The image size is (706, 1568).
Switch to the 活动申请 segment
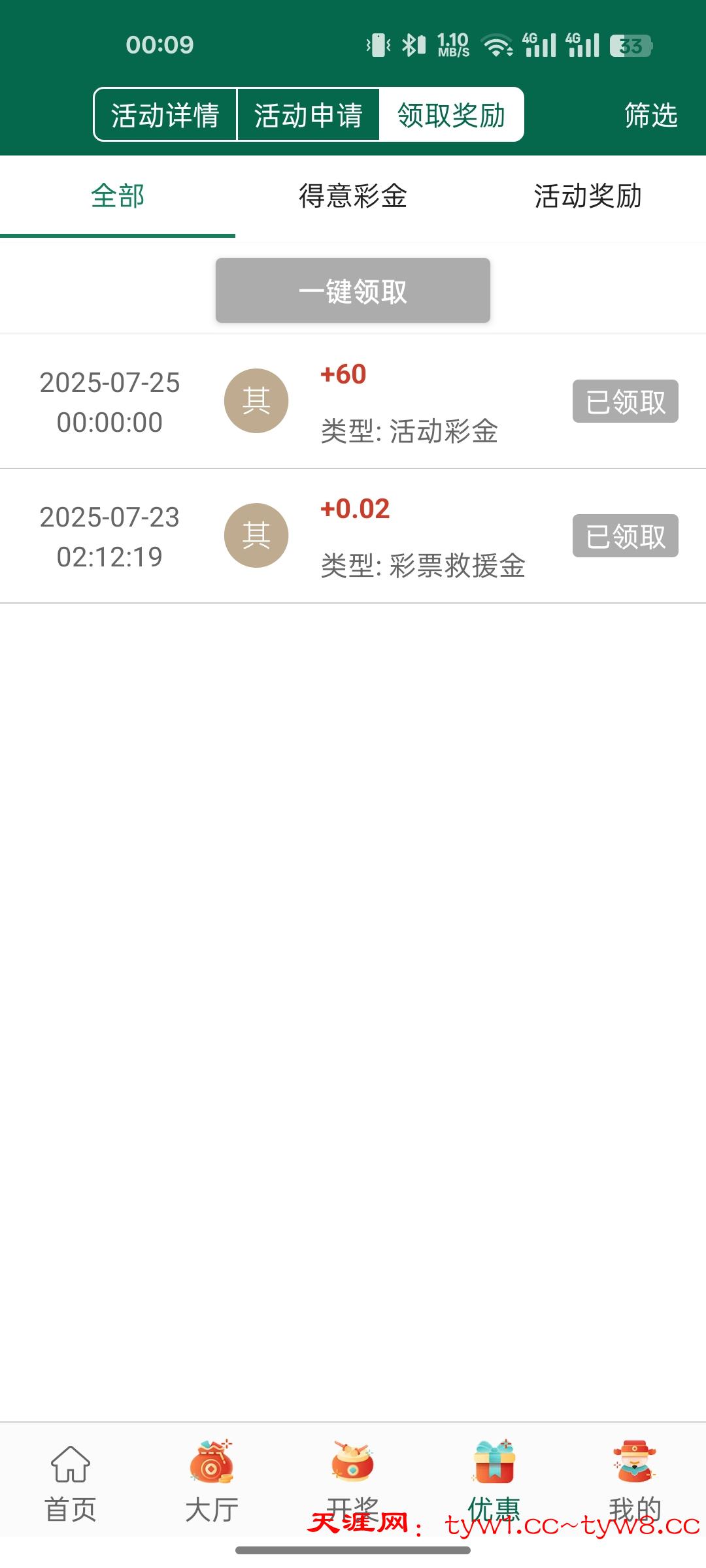click(x=308, y=115)
